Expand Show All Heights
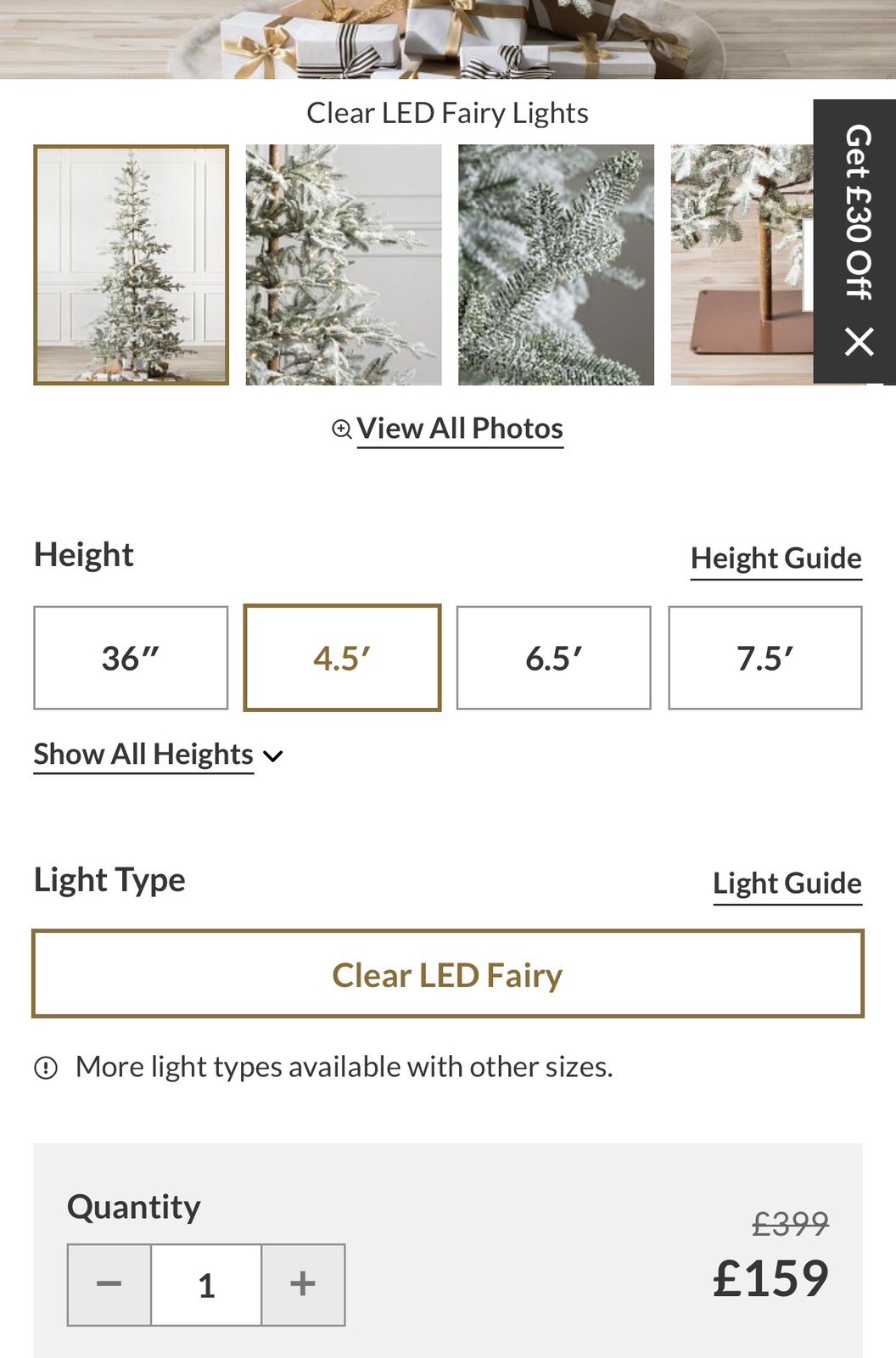 tap(143, 754)
